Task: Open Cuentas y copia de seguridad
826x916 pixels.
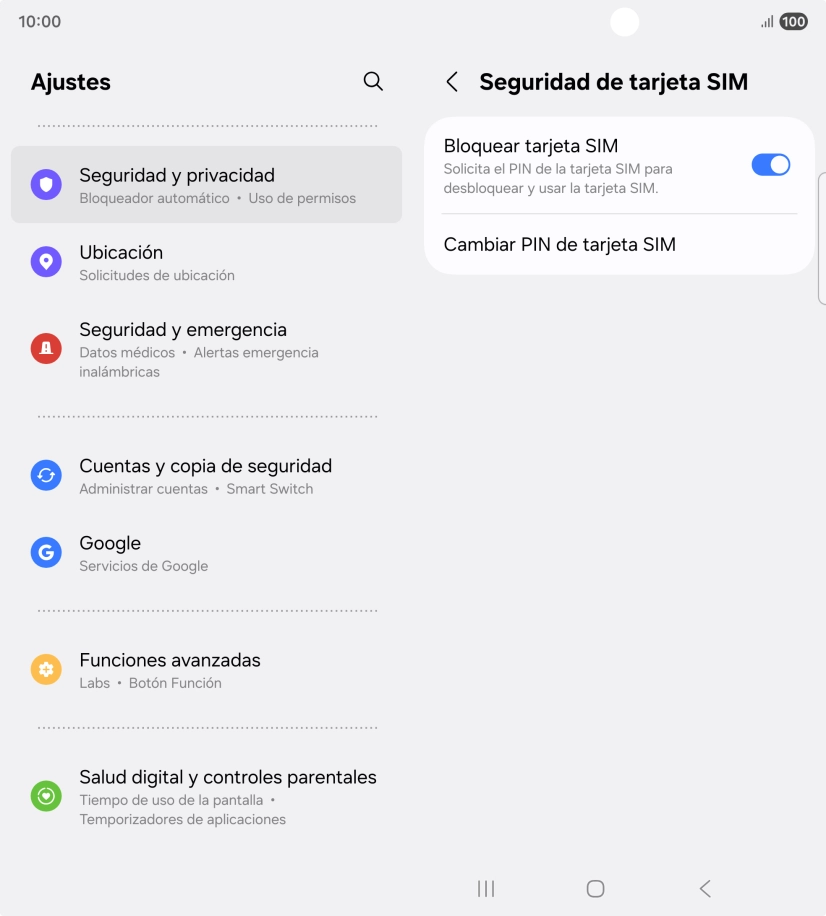Action: tap(206, 476)
